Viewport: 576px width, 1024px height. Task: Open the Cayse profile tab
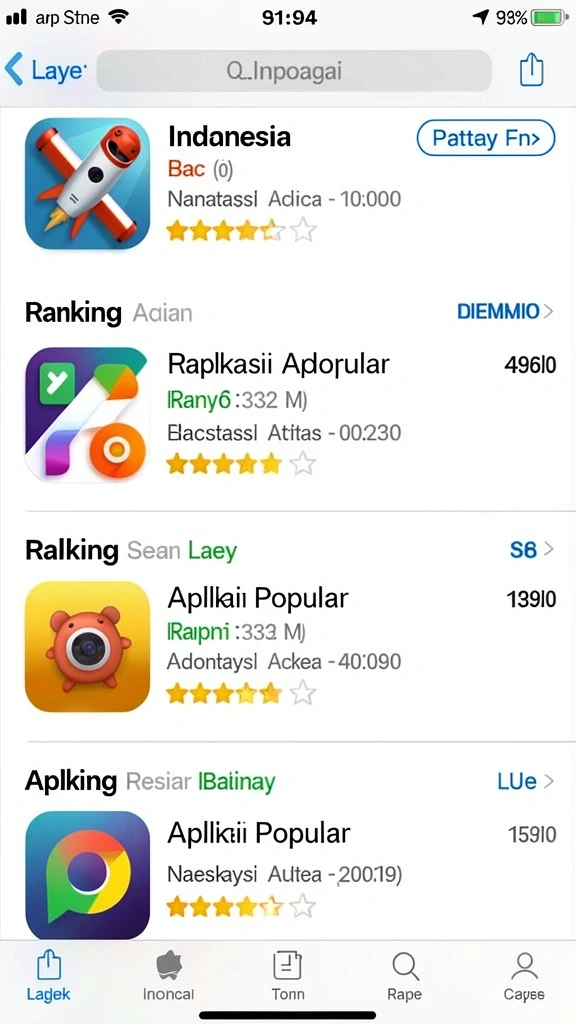tap(524, 976)
